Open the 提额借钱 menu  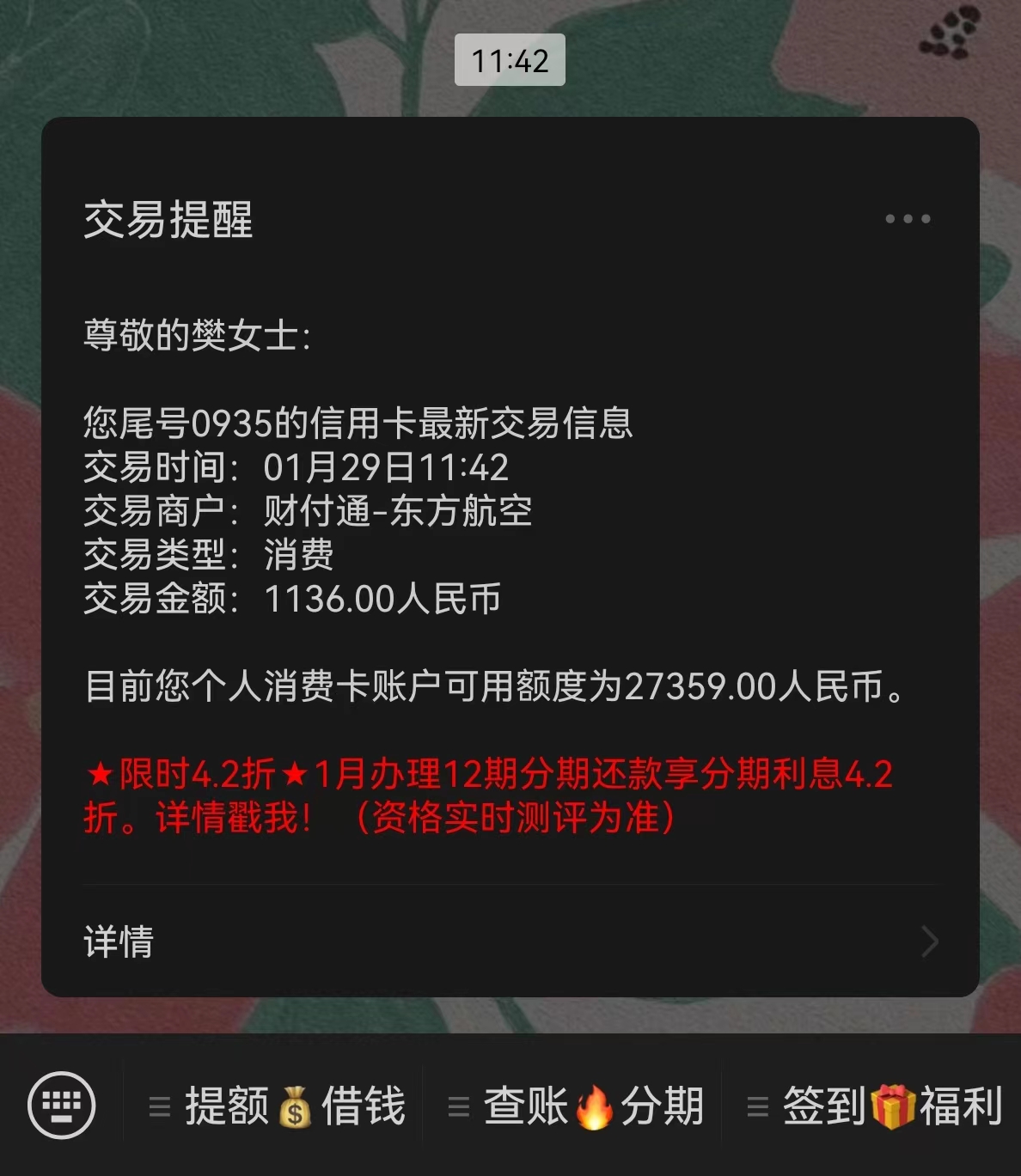[x=275, y=1106]
